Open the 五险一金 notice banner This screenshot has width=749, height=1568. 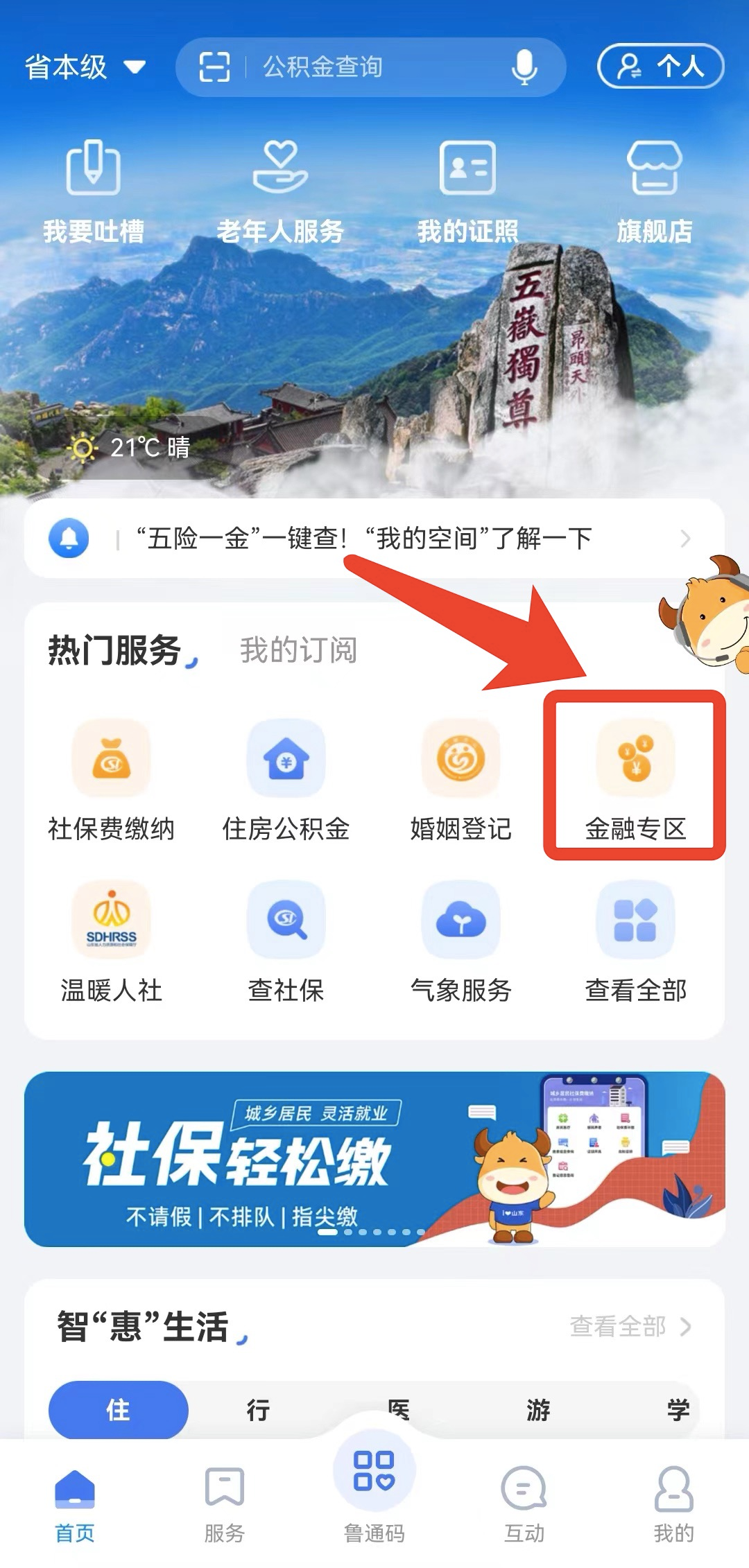click(374, 539)
